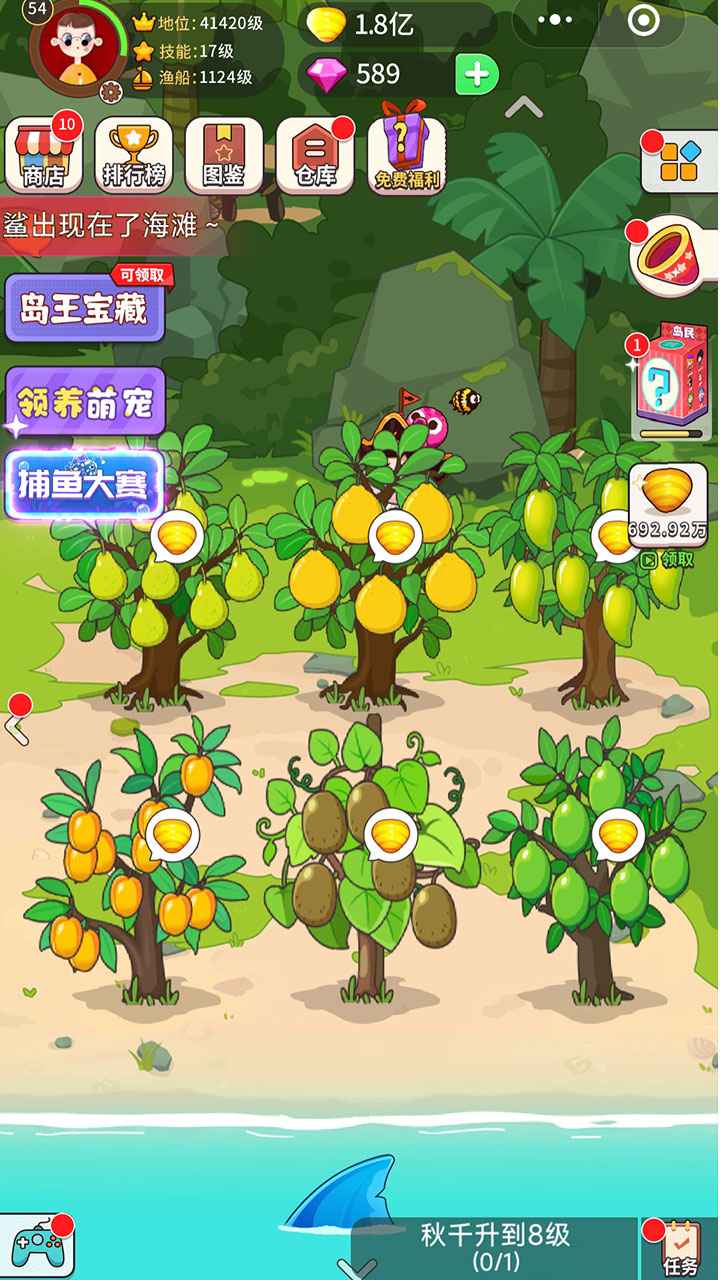Open the 图鉴 collection book
720x1280 pixels.
click(x=224, y=155)
